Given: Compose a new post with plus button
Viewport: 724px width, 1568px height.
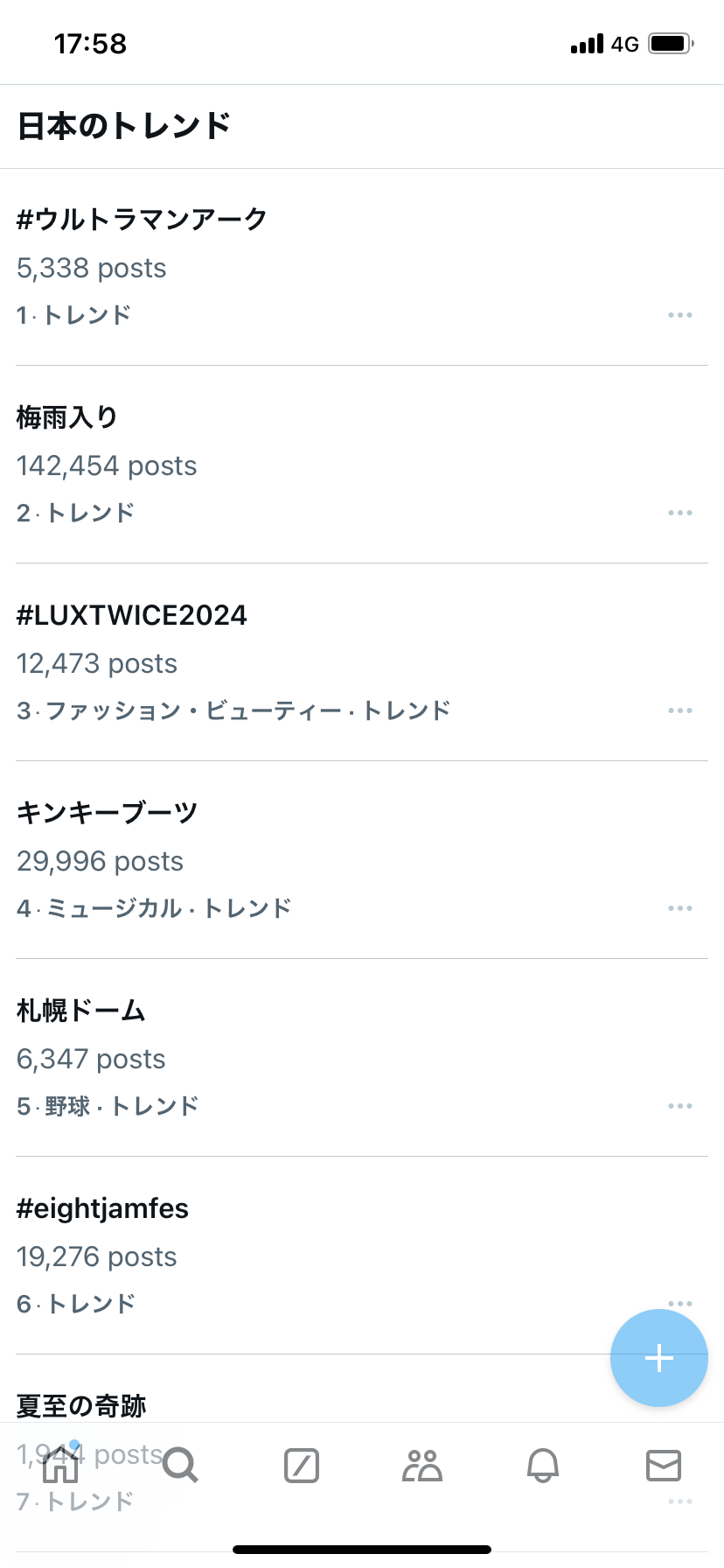Looking at the screenshot, I should 658,1358.
